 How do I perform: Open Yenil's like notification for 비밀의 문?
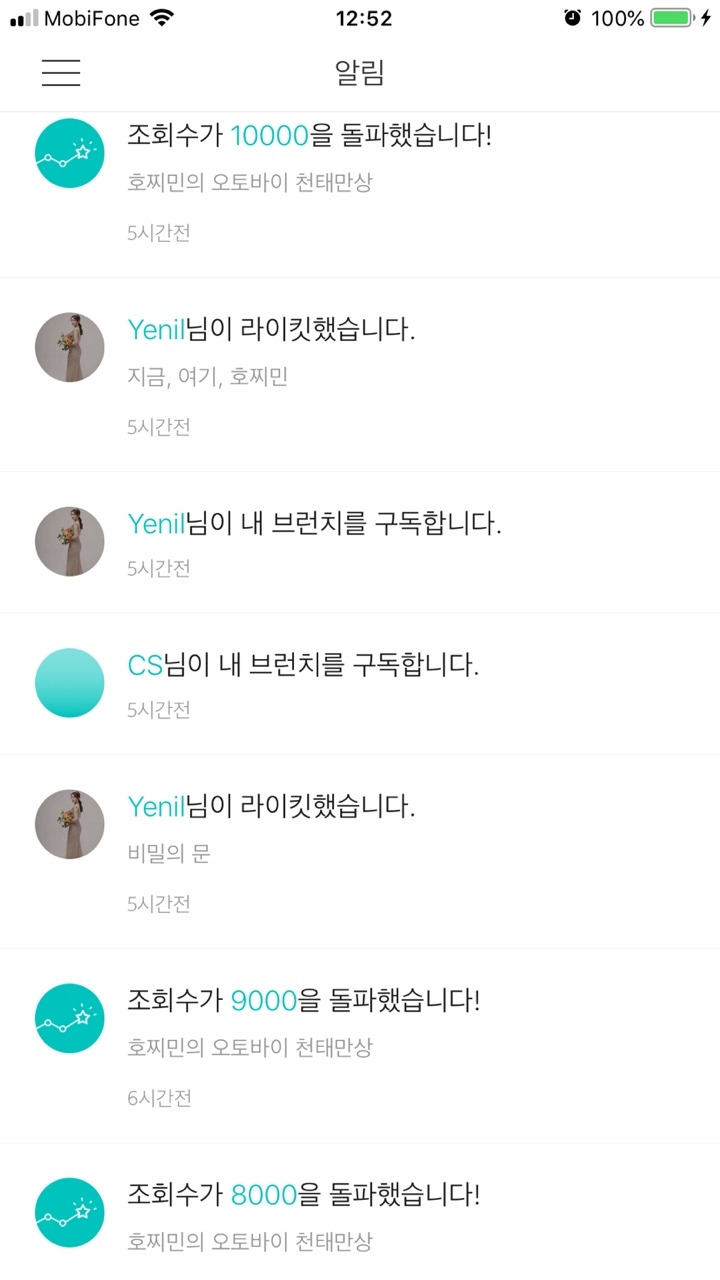360,852
